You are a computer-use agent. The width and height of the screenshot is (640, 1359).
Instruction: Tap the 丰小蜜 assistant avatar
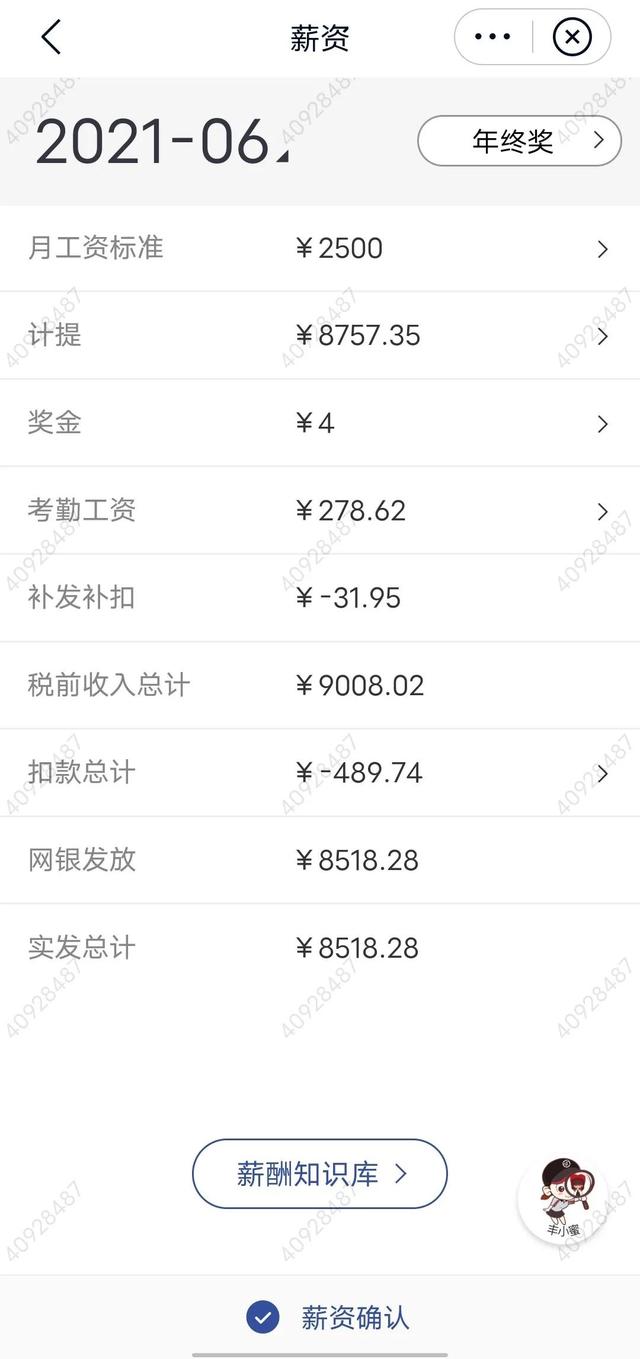564,1199
